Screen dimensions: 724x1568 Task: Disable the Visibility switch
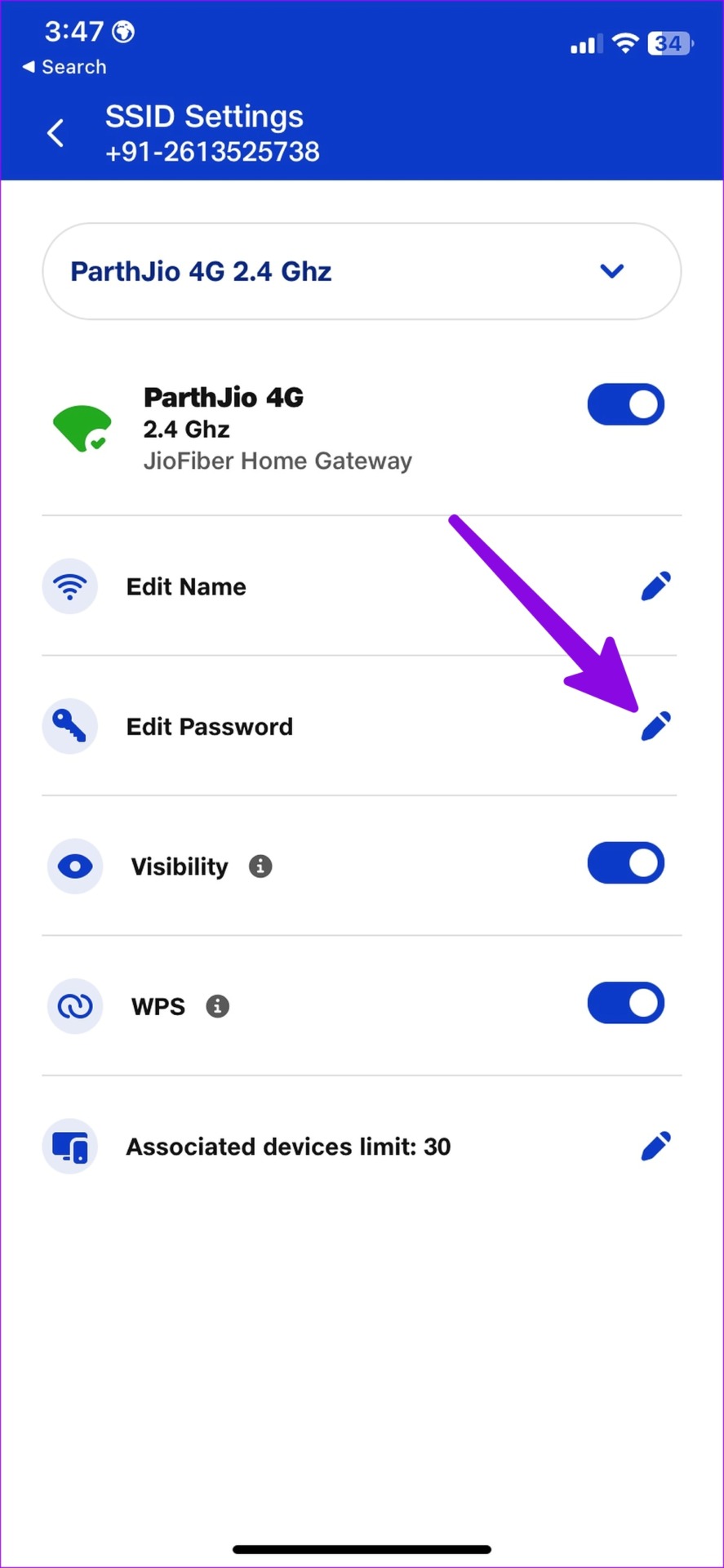[626, 864]
